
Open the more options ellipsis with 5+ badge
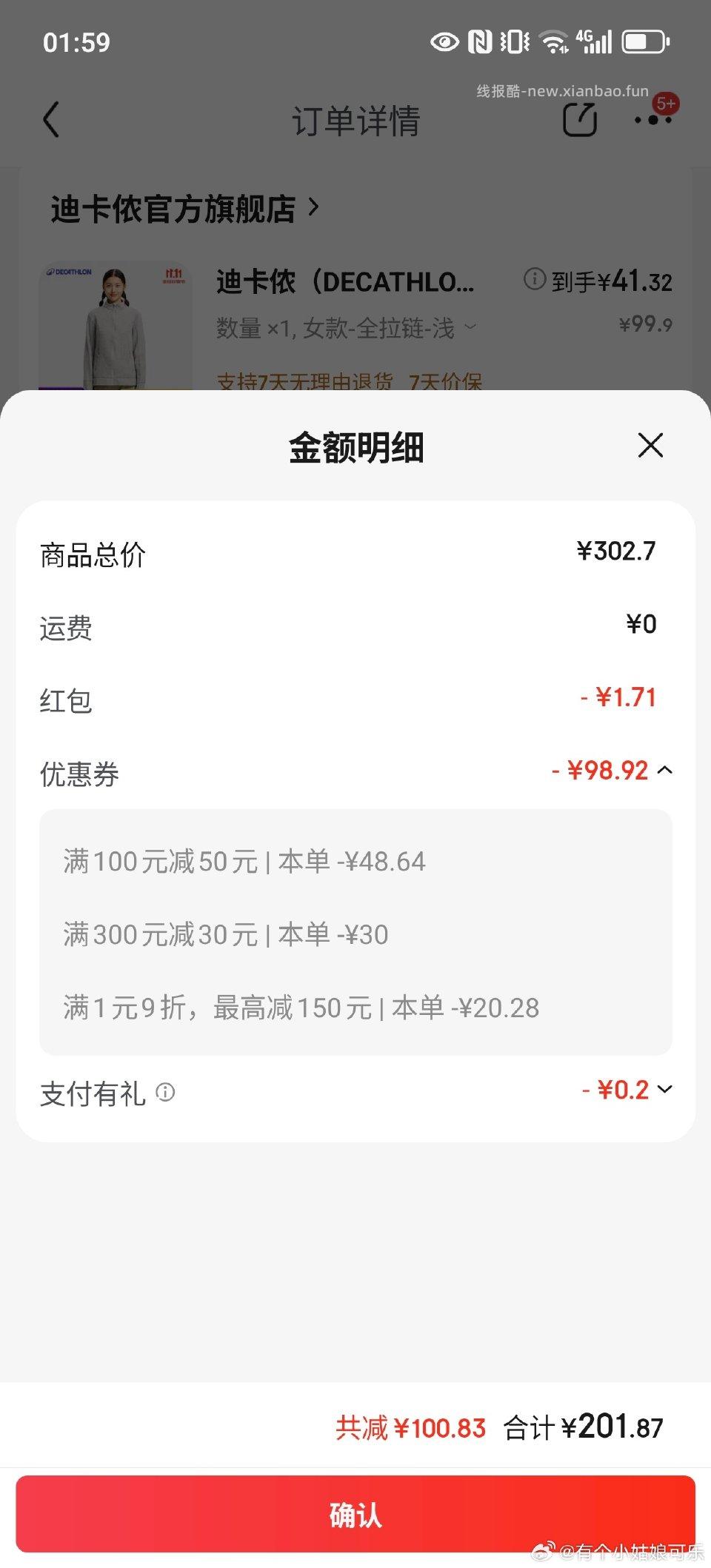pos(655,121)
